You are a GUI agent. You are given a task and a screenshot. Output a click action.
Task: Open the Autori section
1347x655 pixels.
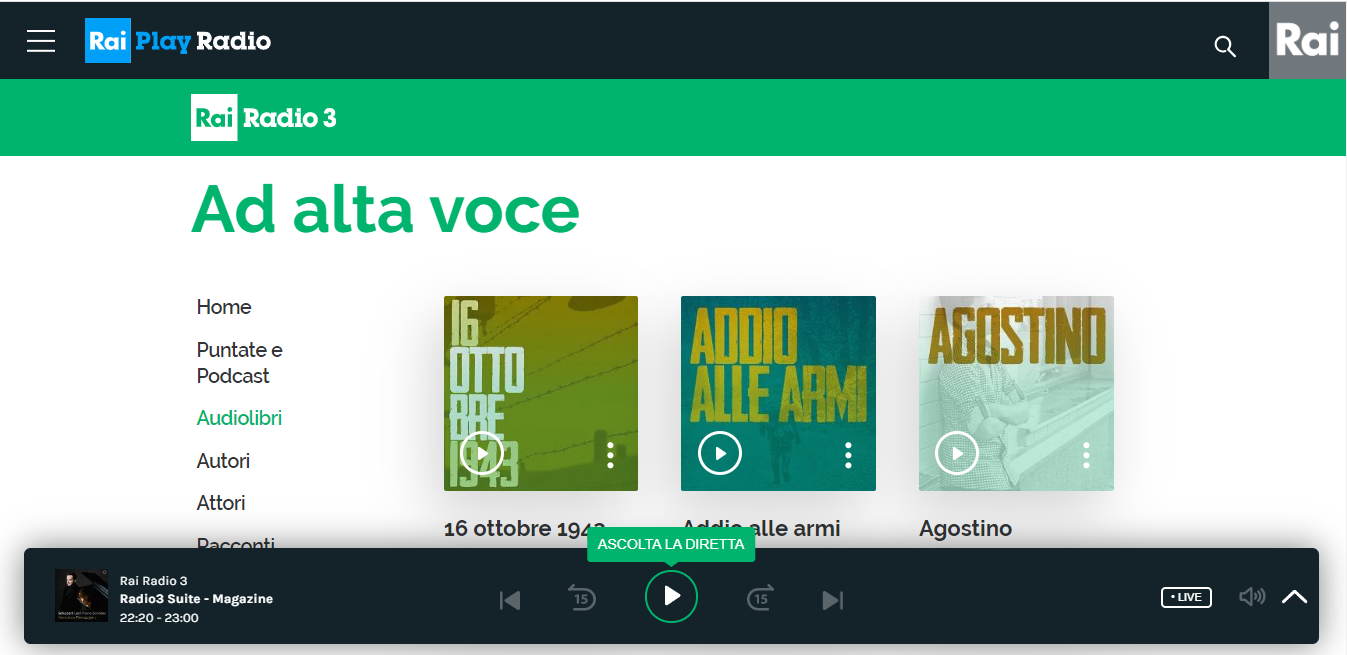(223, 461)
